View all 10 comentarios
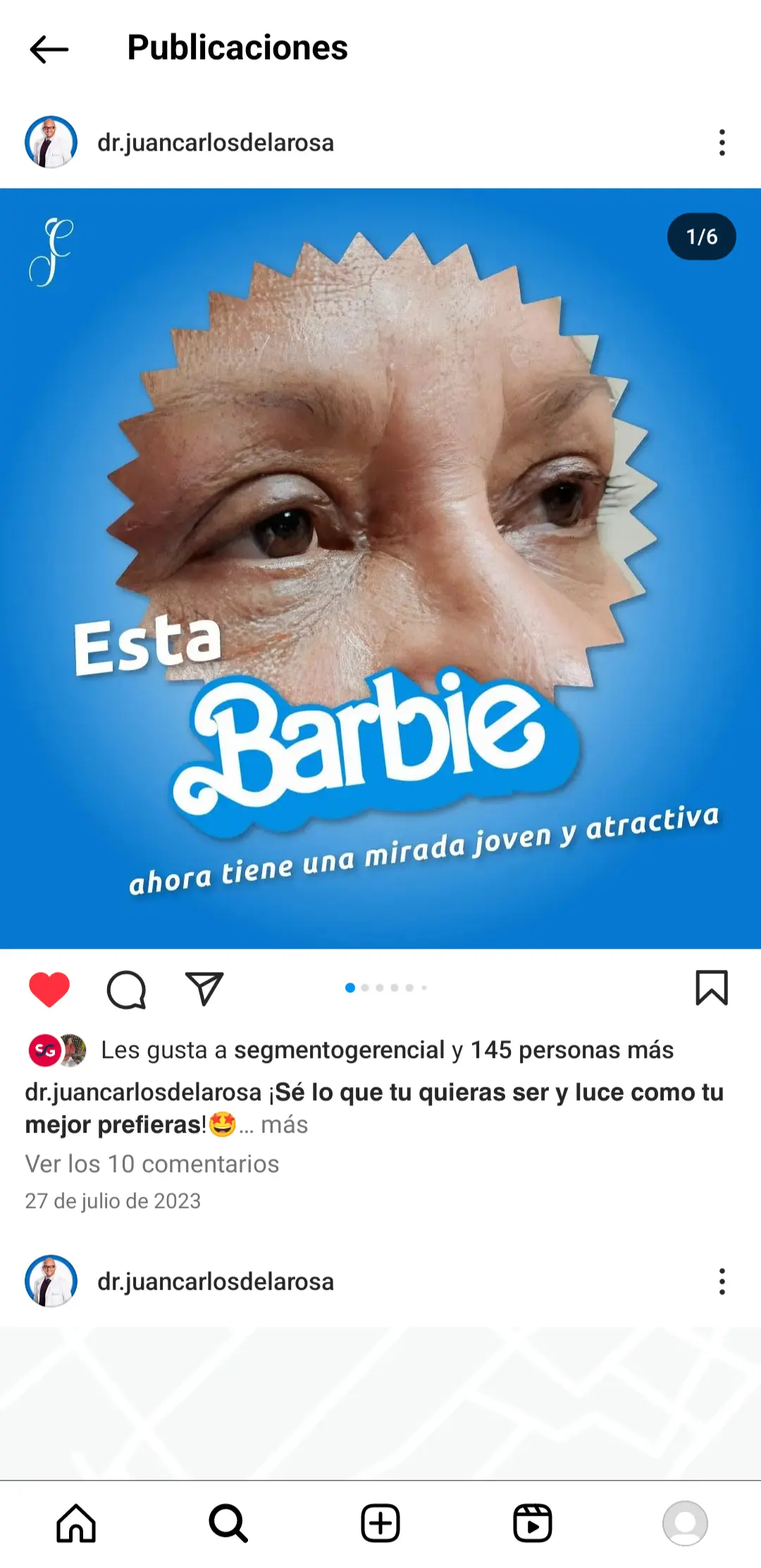 tap(152, 1164)
